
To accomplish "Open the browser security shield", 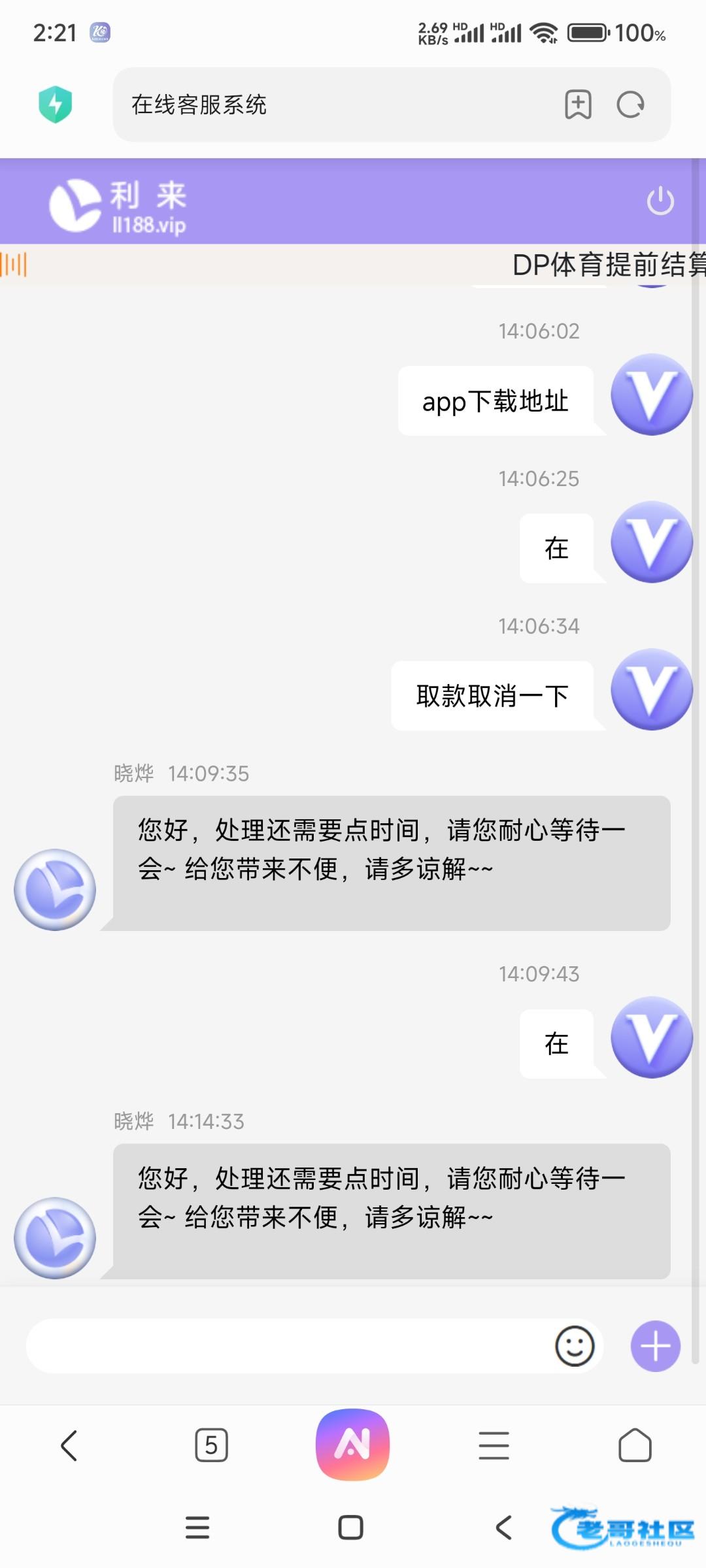I will click(56, 105).
